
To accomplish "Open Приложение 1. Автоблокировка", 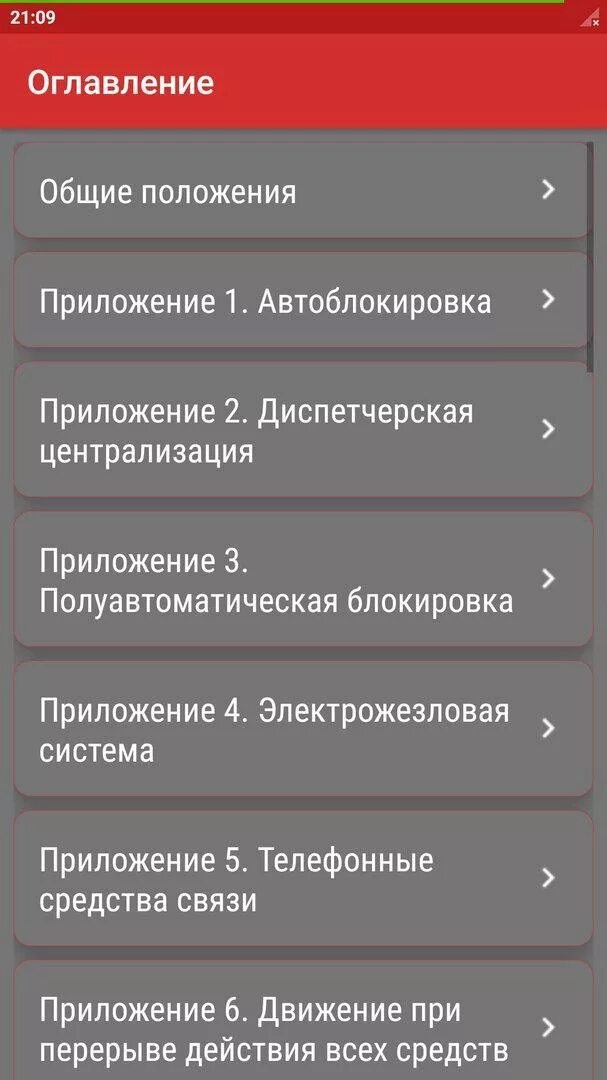I will (x=302, y=300).
